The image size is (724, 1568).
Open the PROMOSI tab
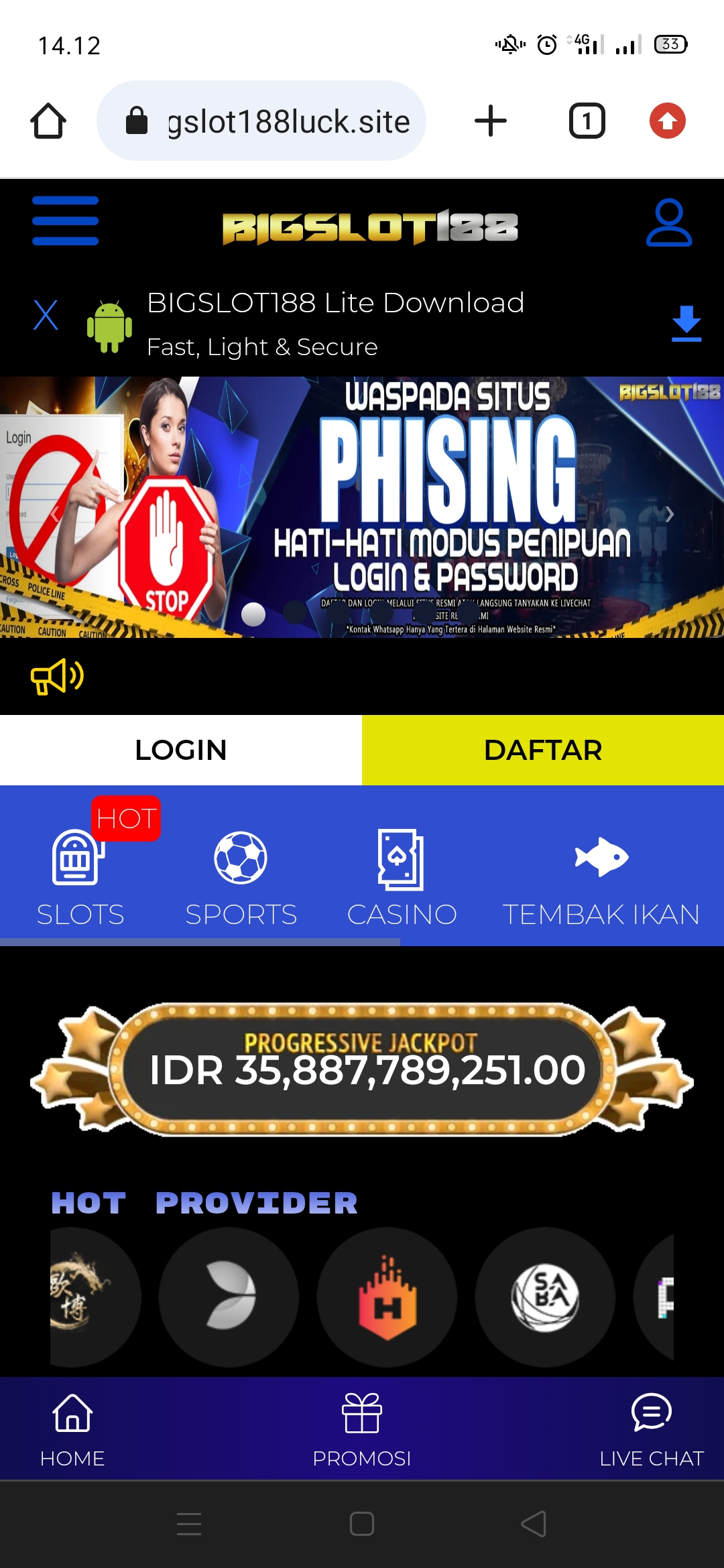pos(361,1429)
